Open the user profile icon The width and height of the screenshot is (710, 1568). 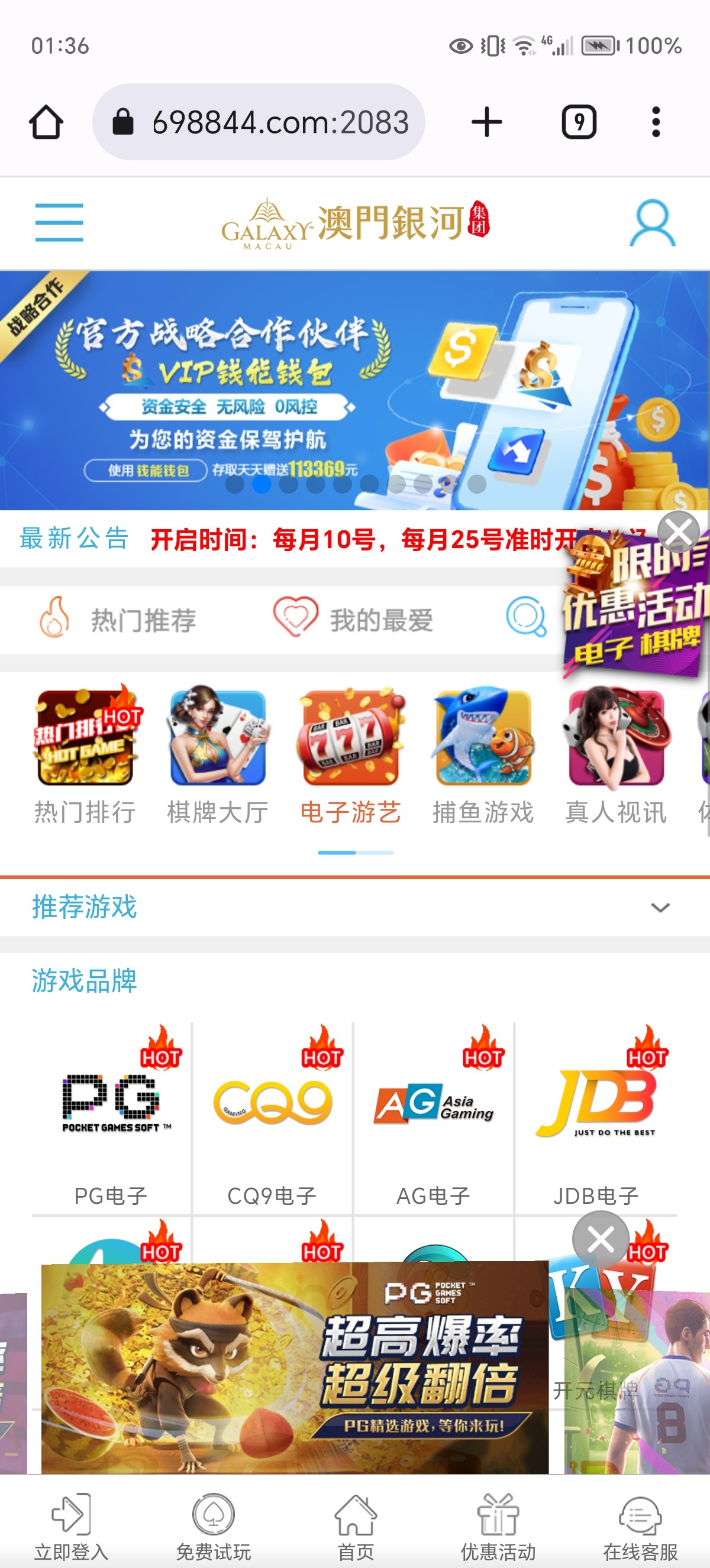(652, 223)
